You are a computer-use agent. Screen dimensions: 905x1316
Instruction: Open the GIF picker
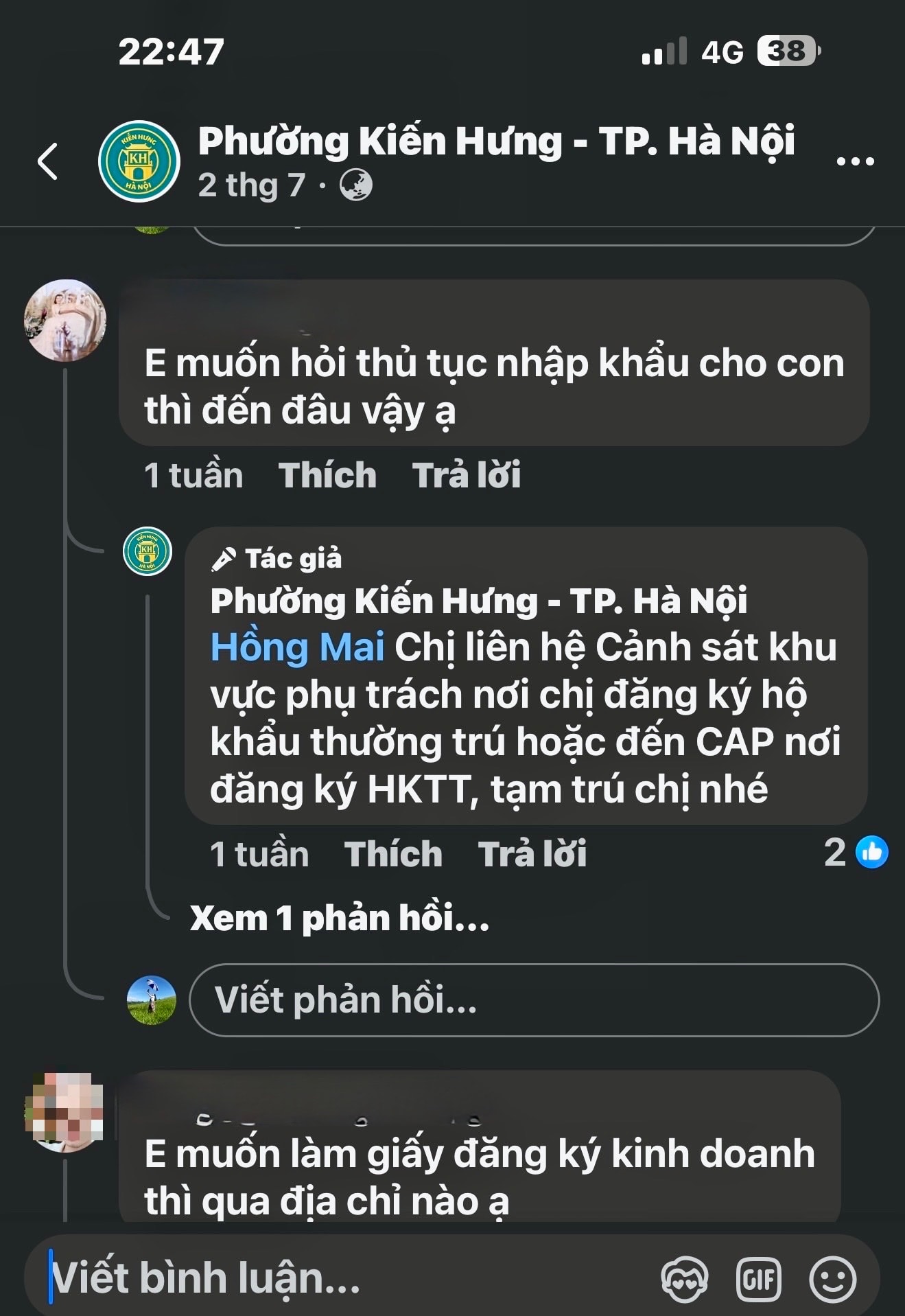click(x=758, y=1279)
